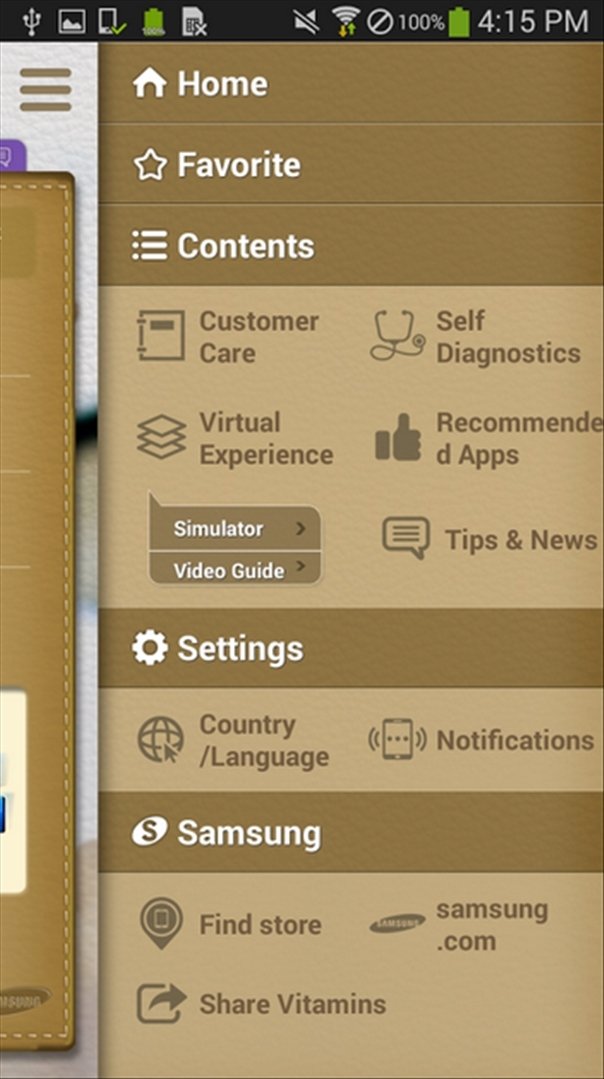Open Notifications settings
This screenshot has height=1079, width=604.
tap(482, 740)
